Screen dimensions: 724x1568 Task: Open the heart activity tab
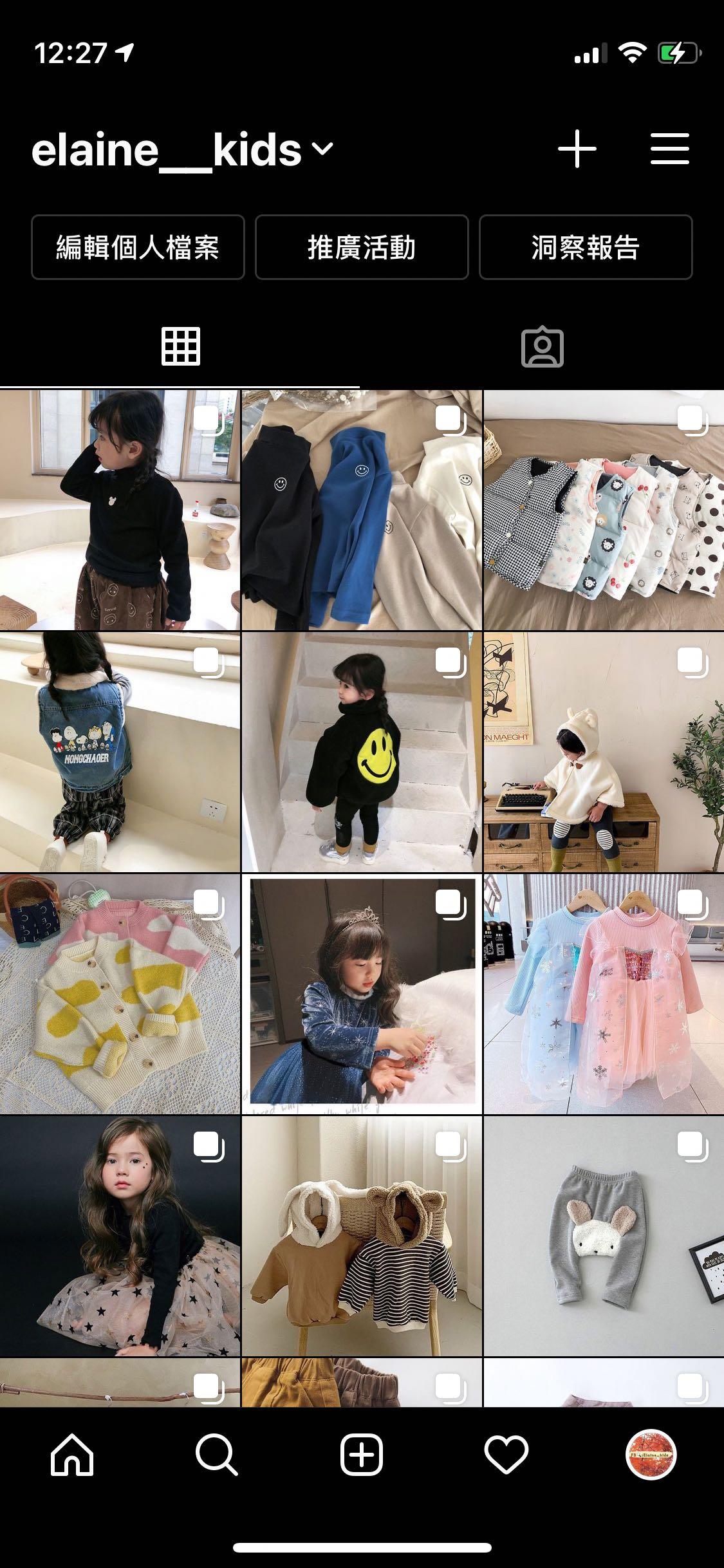tap(506, 1454)
